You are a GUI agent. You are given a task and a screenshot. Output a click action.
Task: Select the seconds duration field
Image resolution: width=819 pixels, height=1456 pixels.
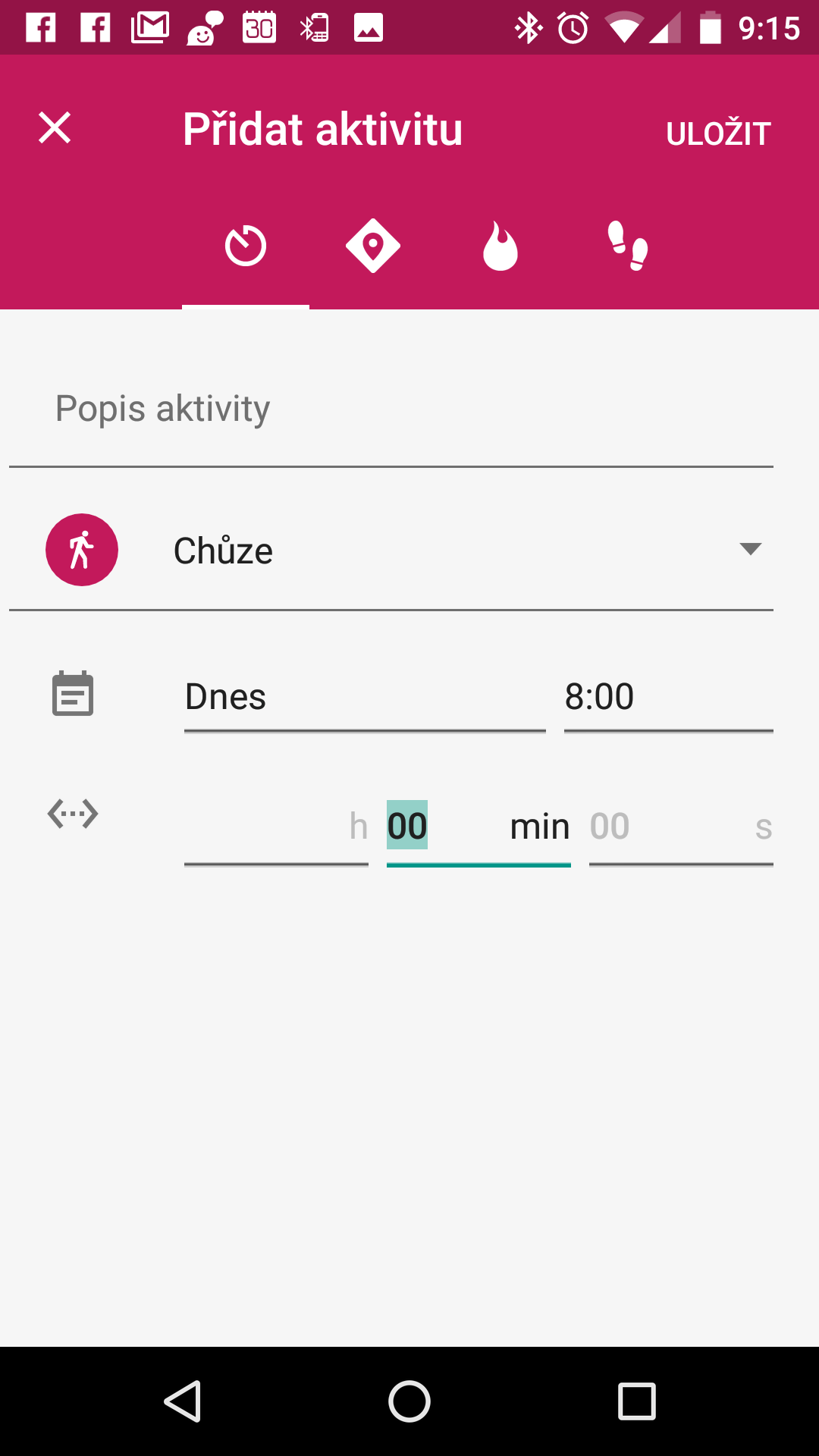pyautogui.click(x=680, y=827)
